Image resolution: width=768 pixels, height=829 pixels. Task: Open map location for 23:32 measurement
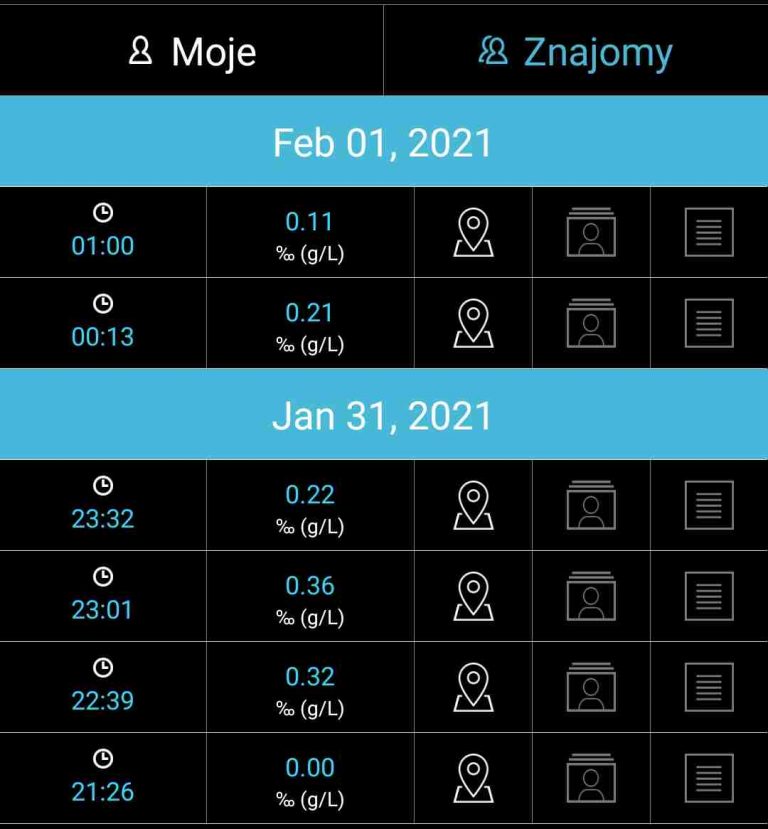point(473,505)
